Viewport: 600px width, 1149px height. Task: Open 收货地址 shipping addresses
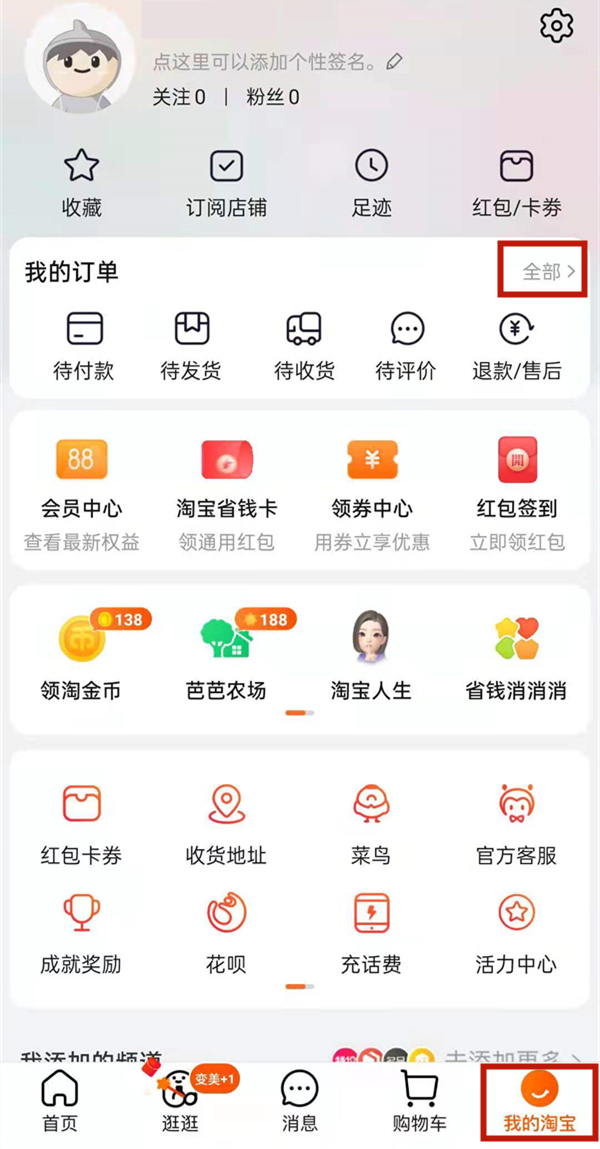coord(227,824)
